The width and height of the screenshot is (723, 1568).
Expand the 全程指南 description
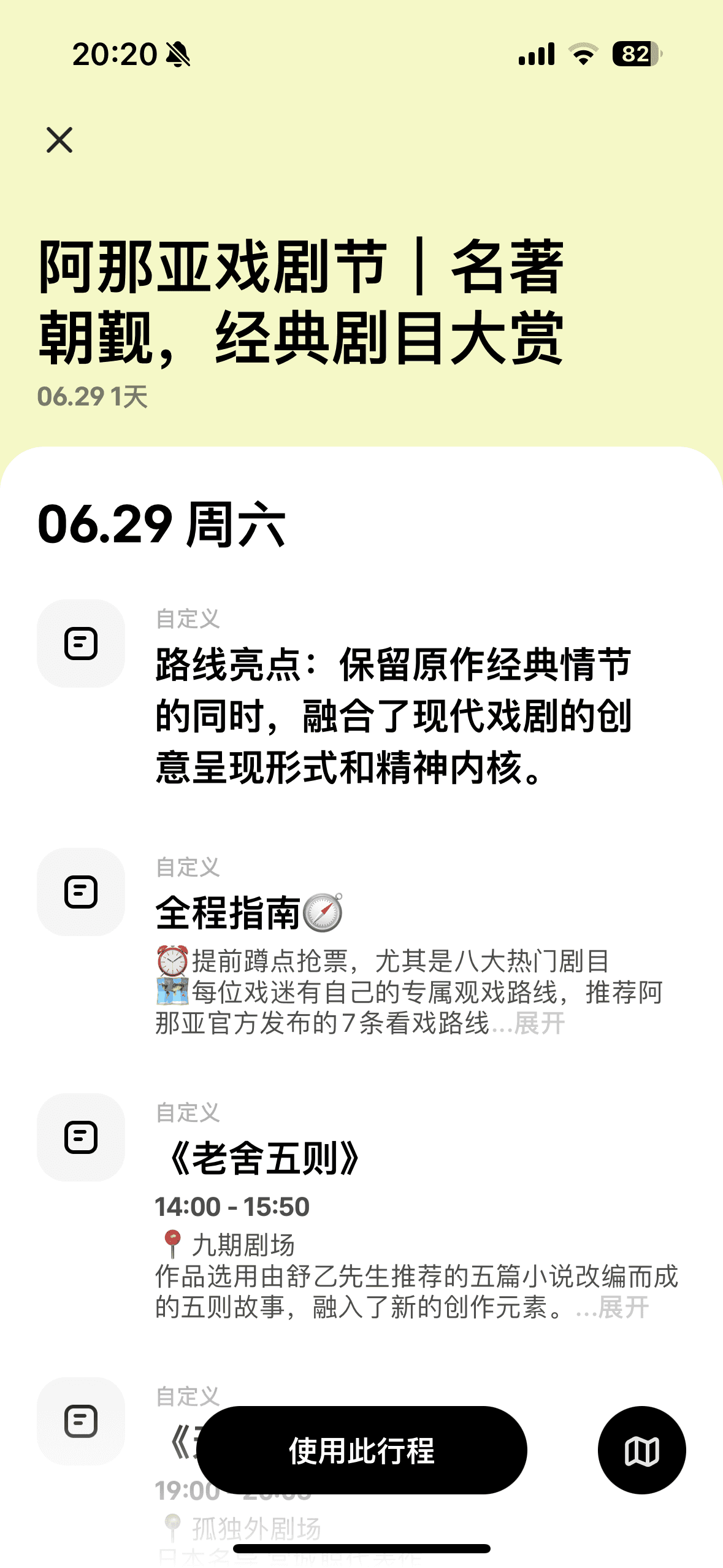coord(539,1023)
